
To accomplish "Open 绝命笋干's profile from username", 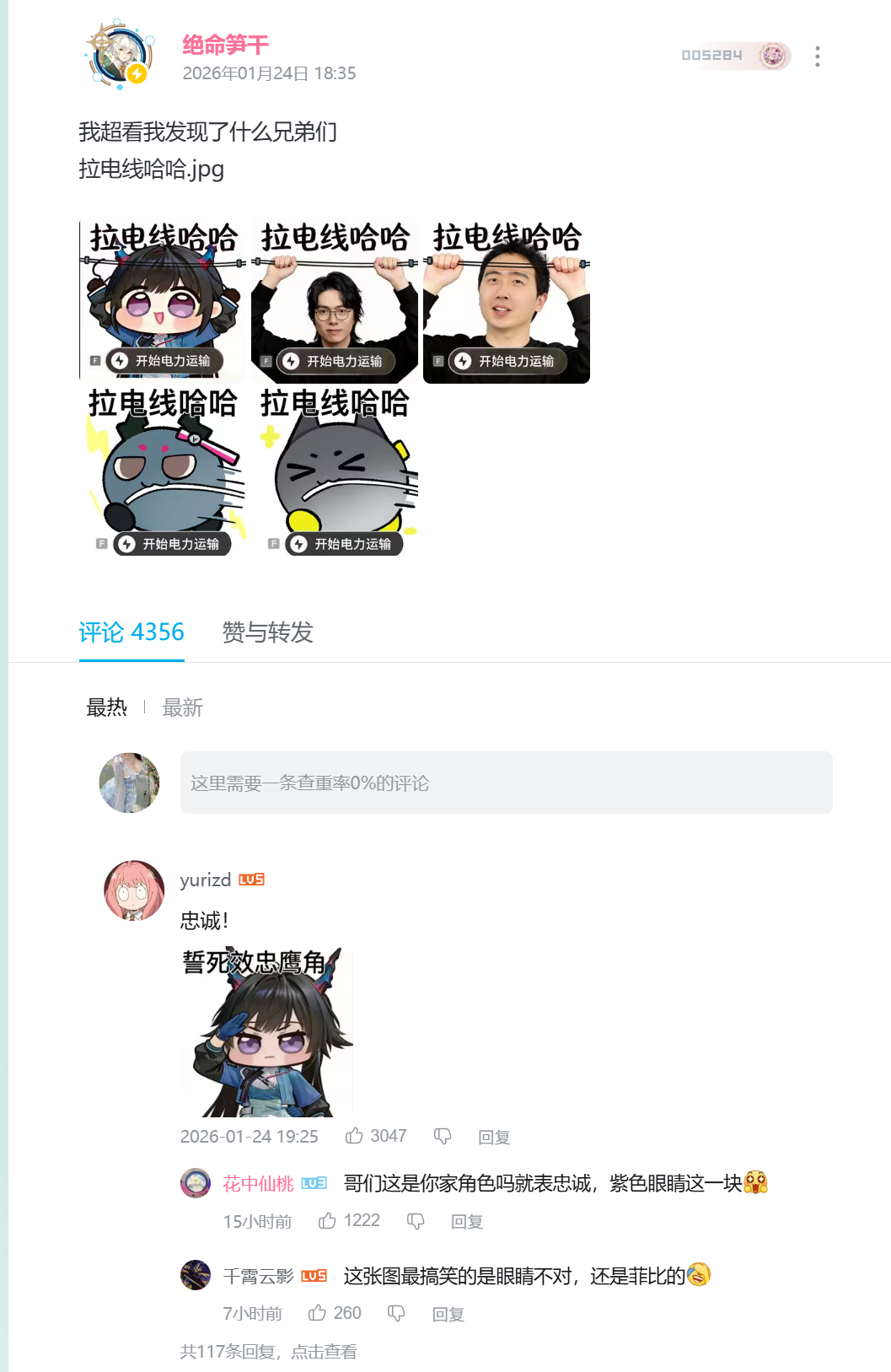I will pos(225,45).
